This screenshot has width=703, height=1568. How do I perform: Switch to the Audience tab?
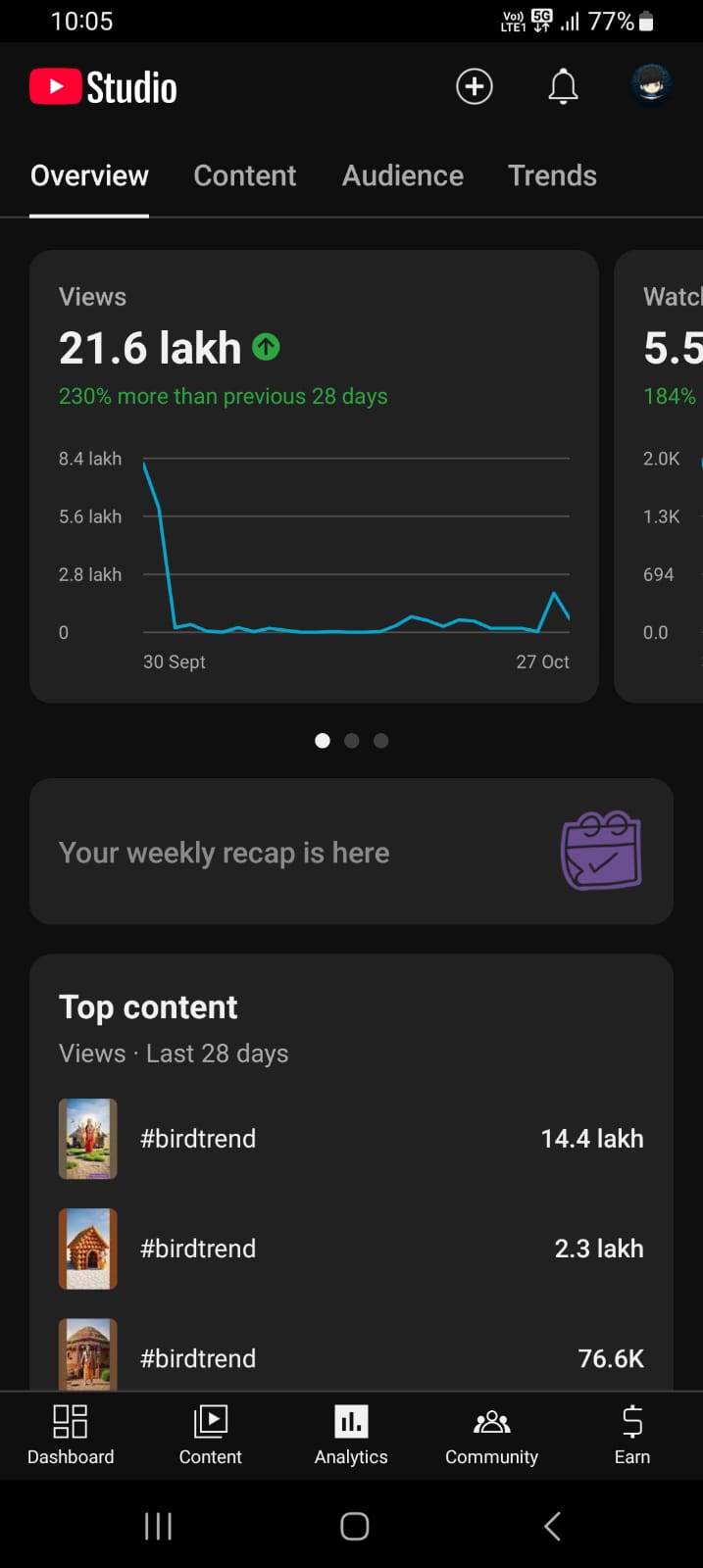402,175
